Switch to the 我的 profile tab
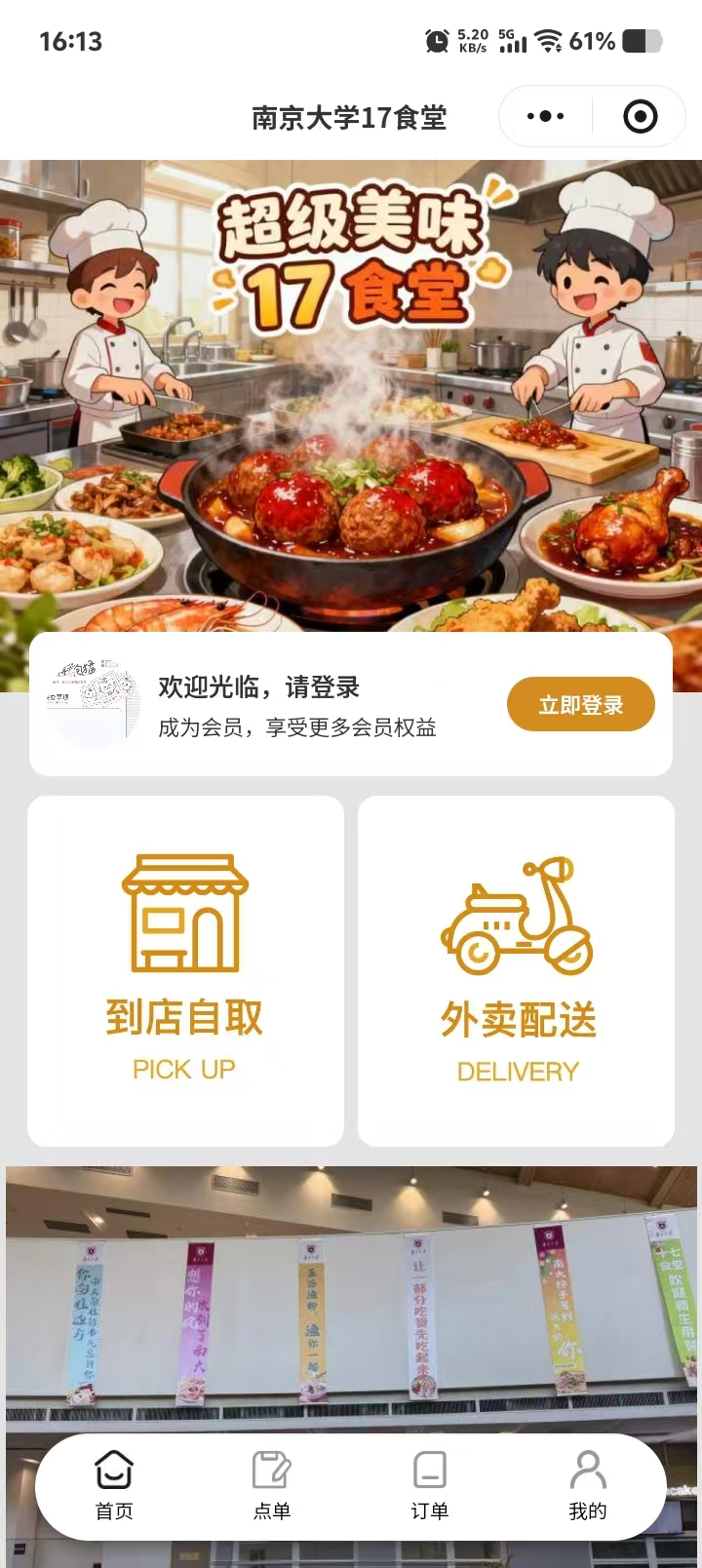The image size is (702, 1568). pyautogui.click(x=588, y=1485)
